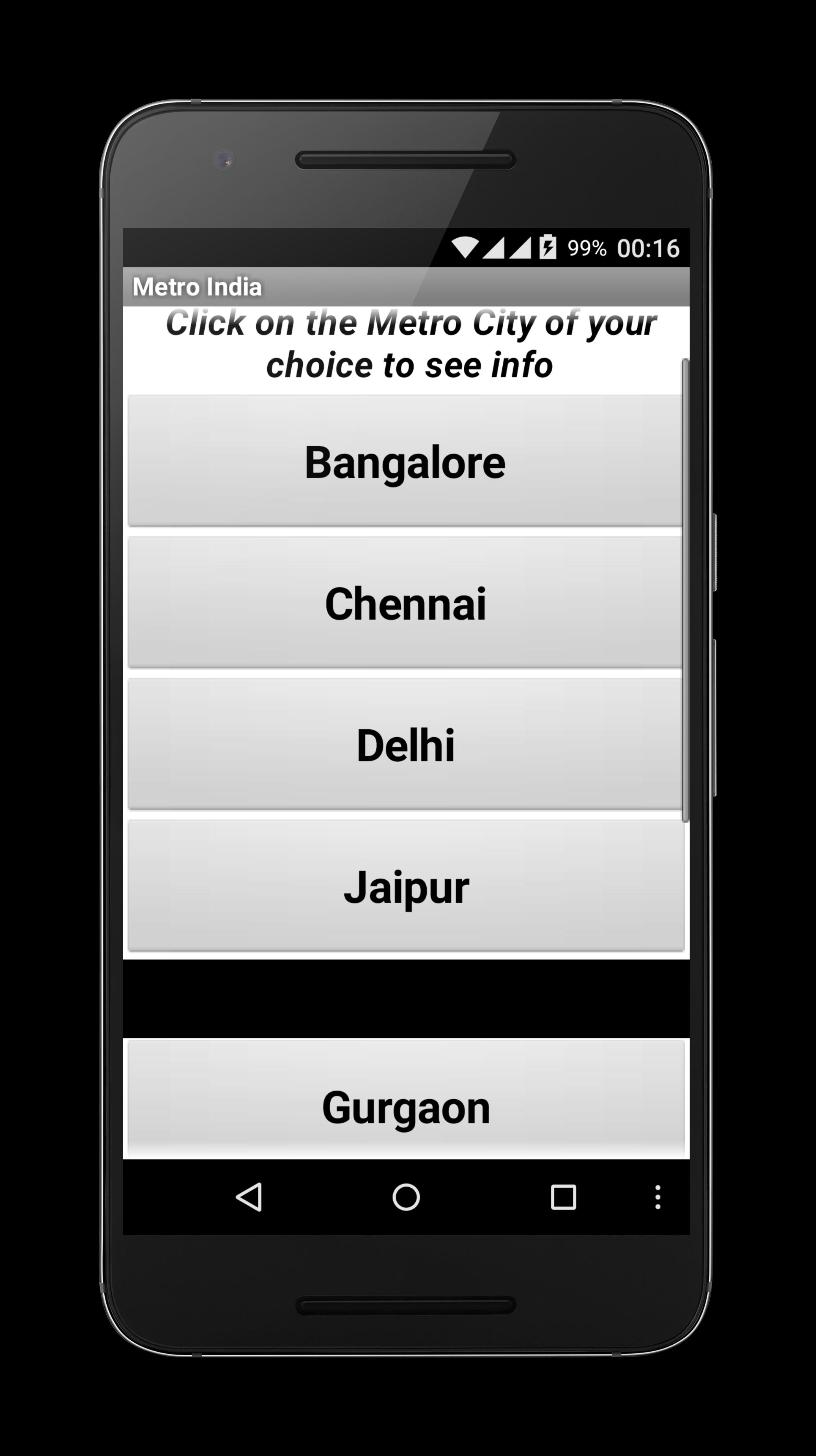The image size is (816, 1456).
Task: Select the Chennai city button
Action: pyautogui.click(x=405, y=603)
